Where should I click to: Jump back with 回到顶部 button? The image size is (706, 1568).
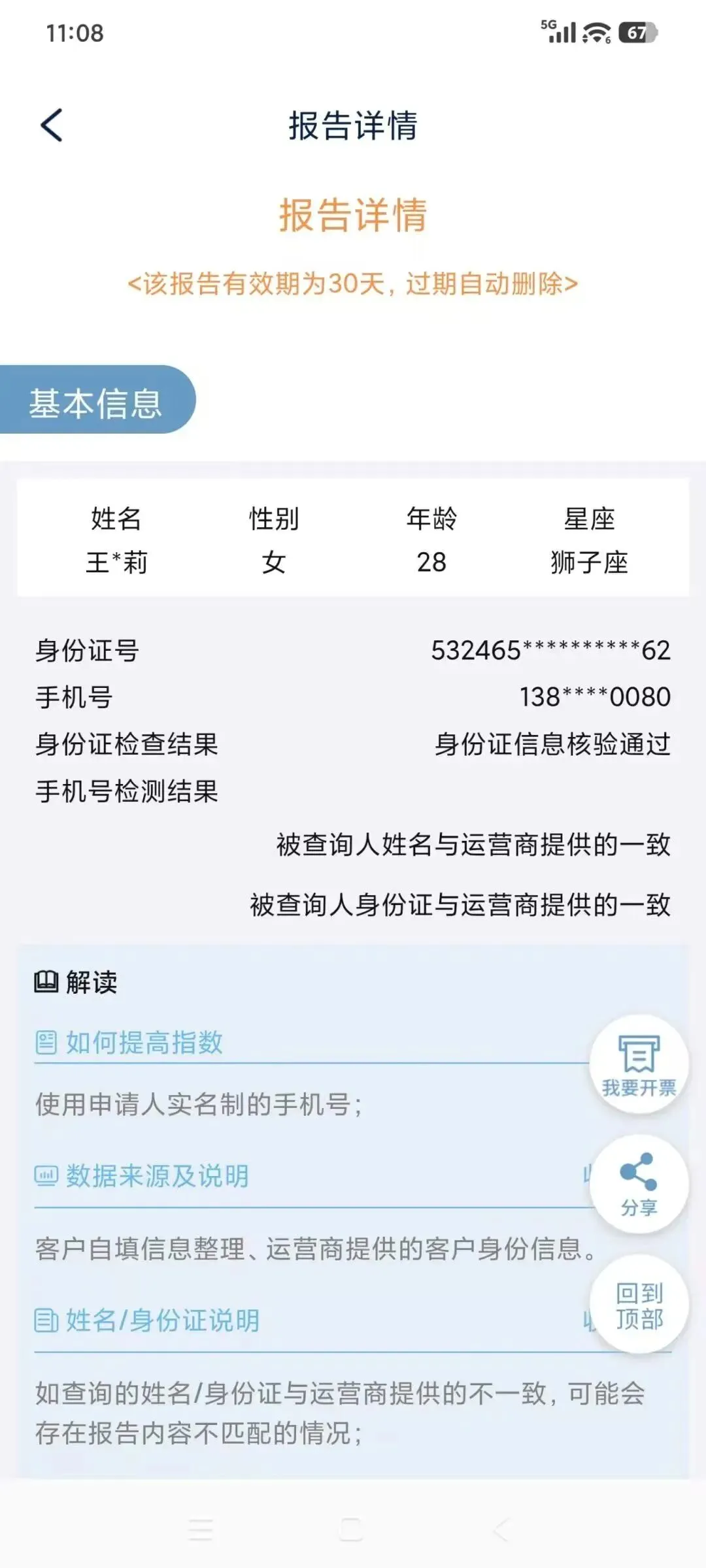tap(639, 1304)
